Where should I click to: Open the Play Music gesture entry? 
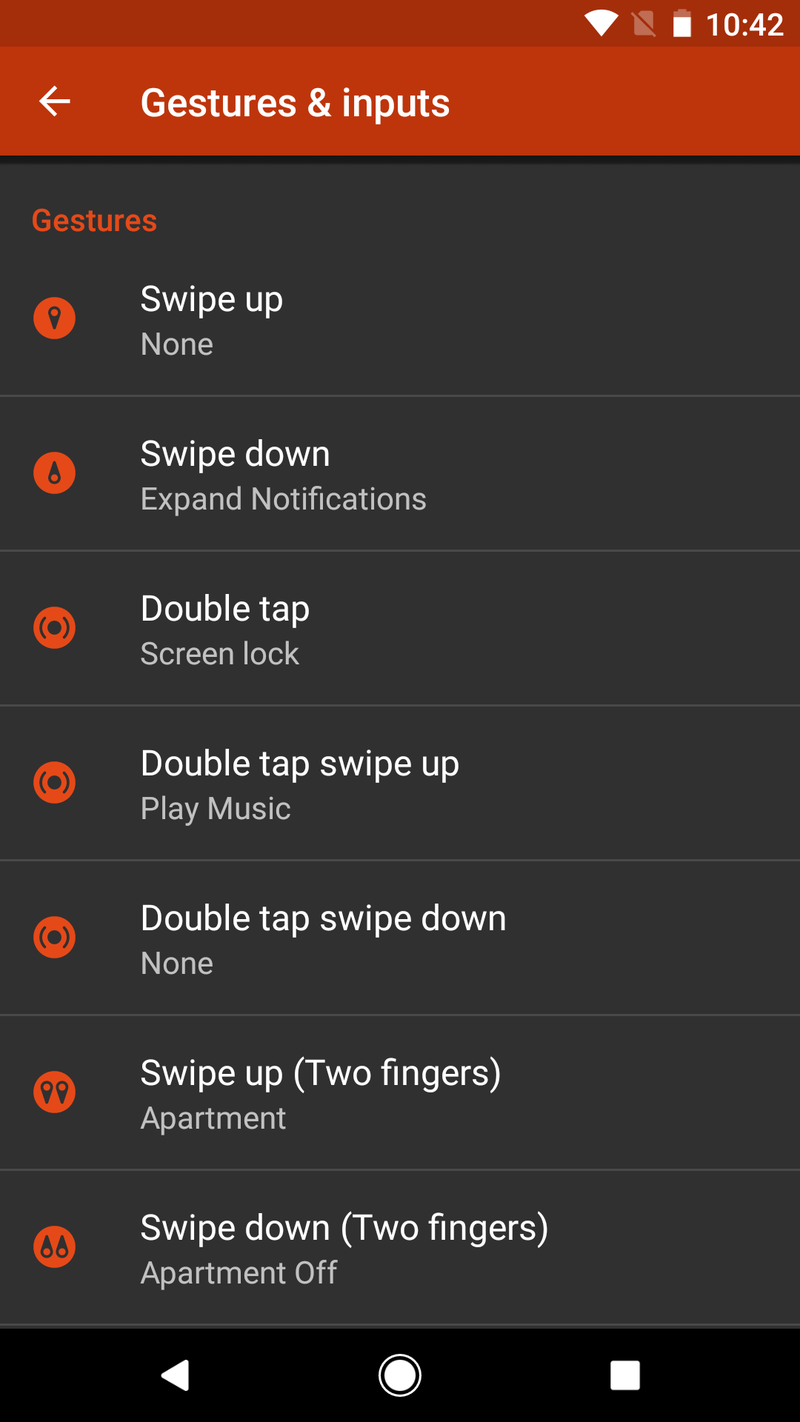pos(400,783)
